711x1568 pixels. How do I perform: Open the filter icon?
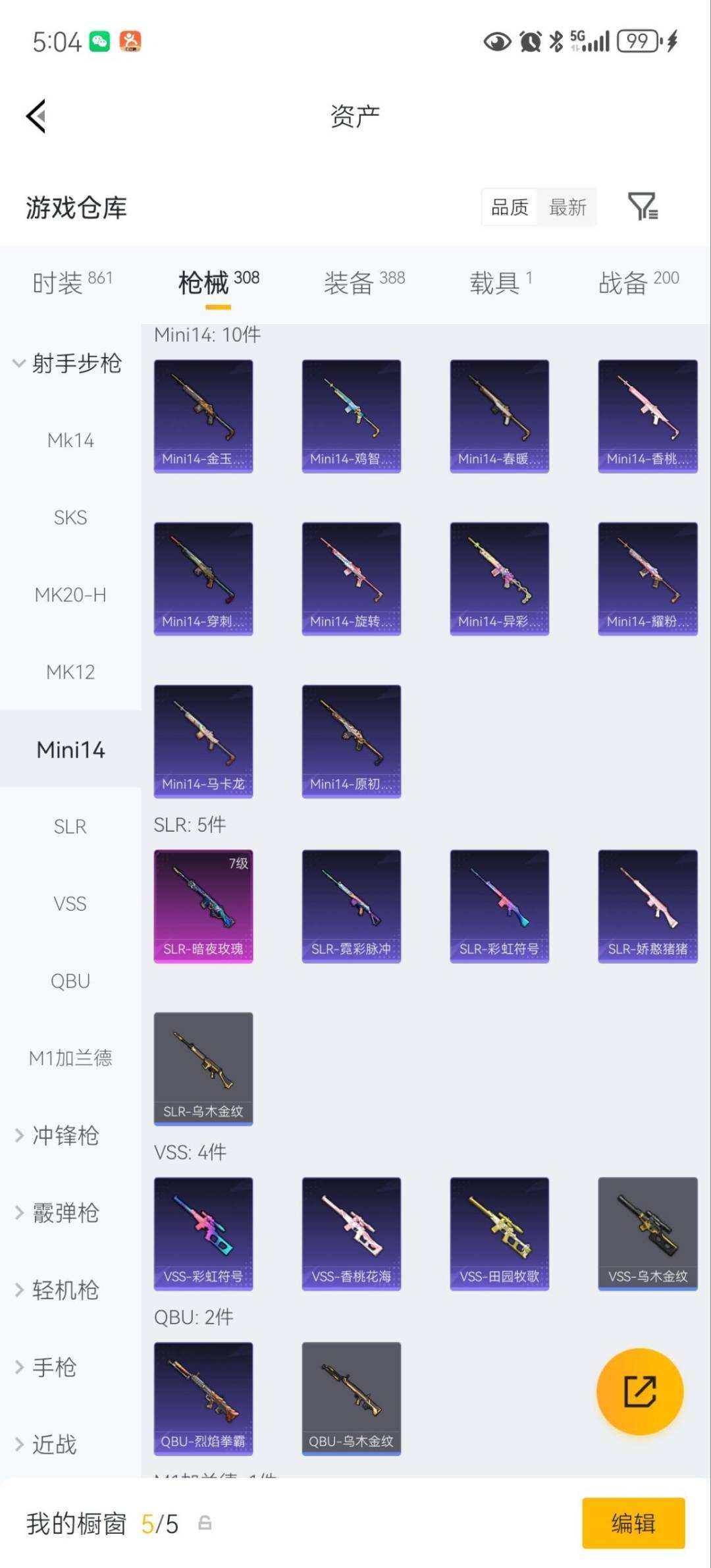pyautogui.click(x=642, y=207)
